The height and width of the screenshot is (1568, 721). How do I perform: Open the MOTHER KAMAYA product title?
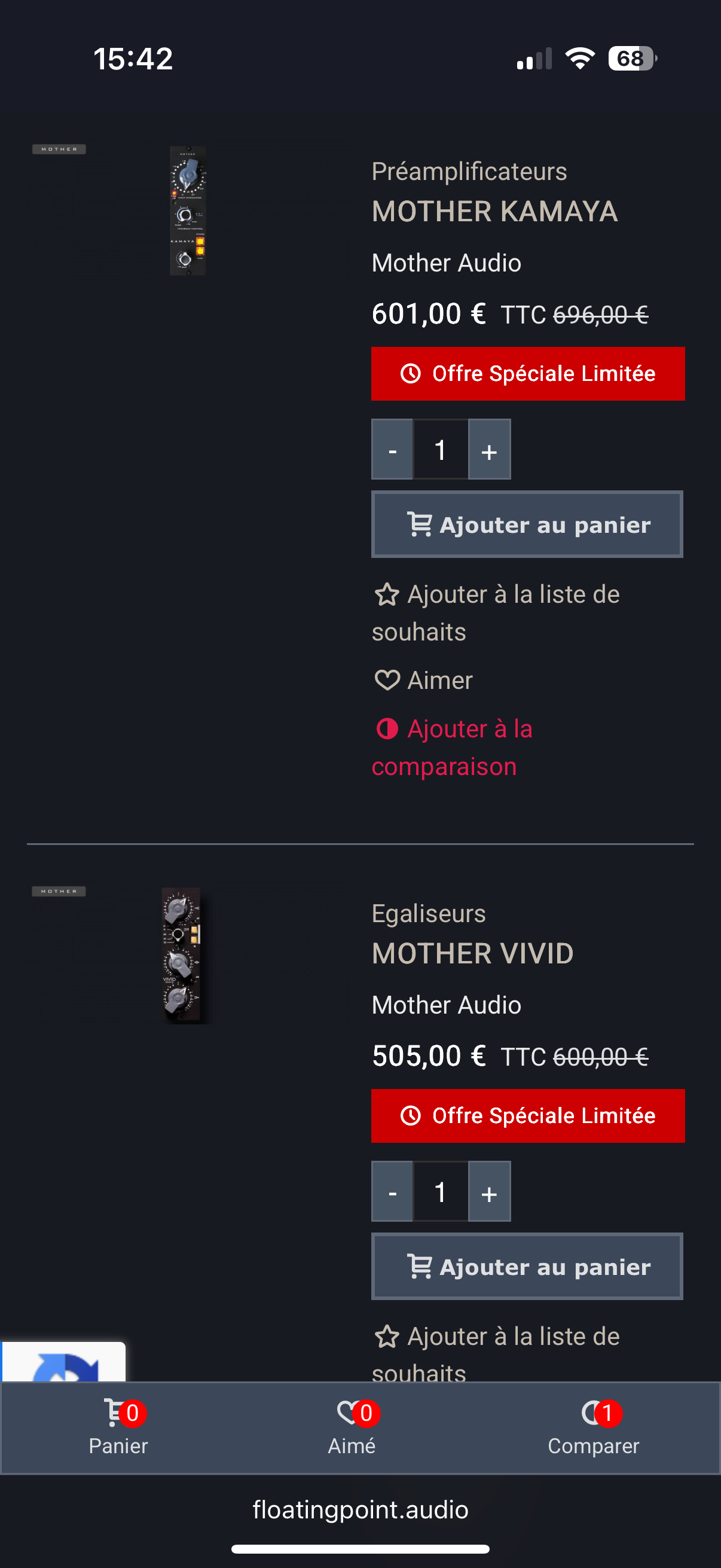(494, 212)
